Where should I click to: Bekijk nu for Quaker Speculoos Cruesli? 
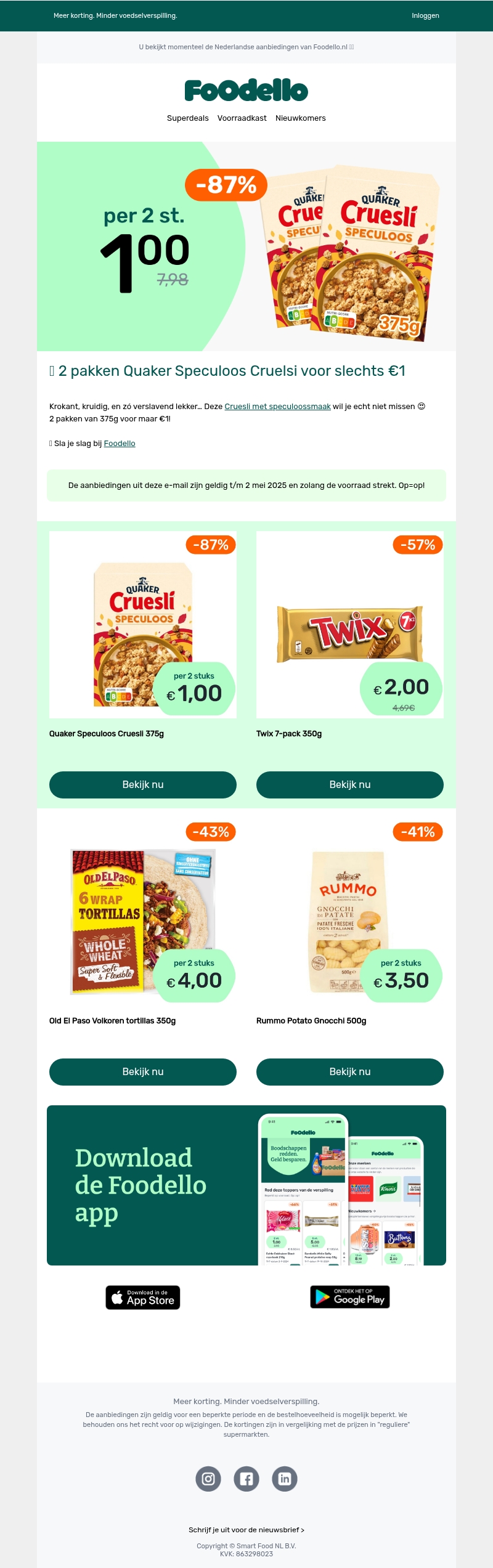click(x=143, y=784)
